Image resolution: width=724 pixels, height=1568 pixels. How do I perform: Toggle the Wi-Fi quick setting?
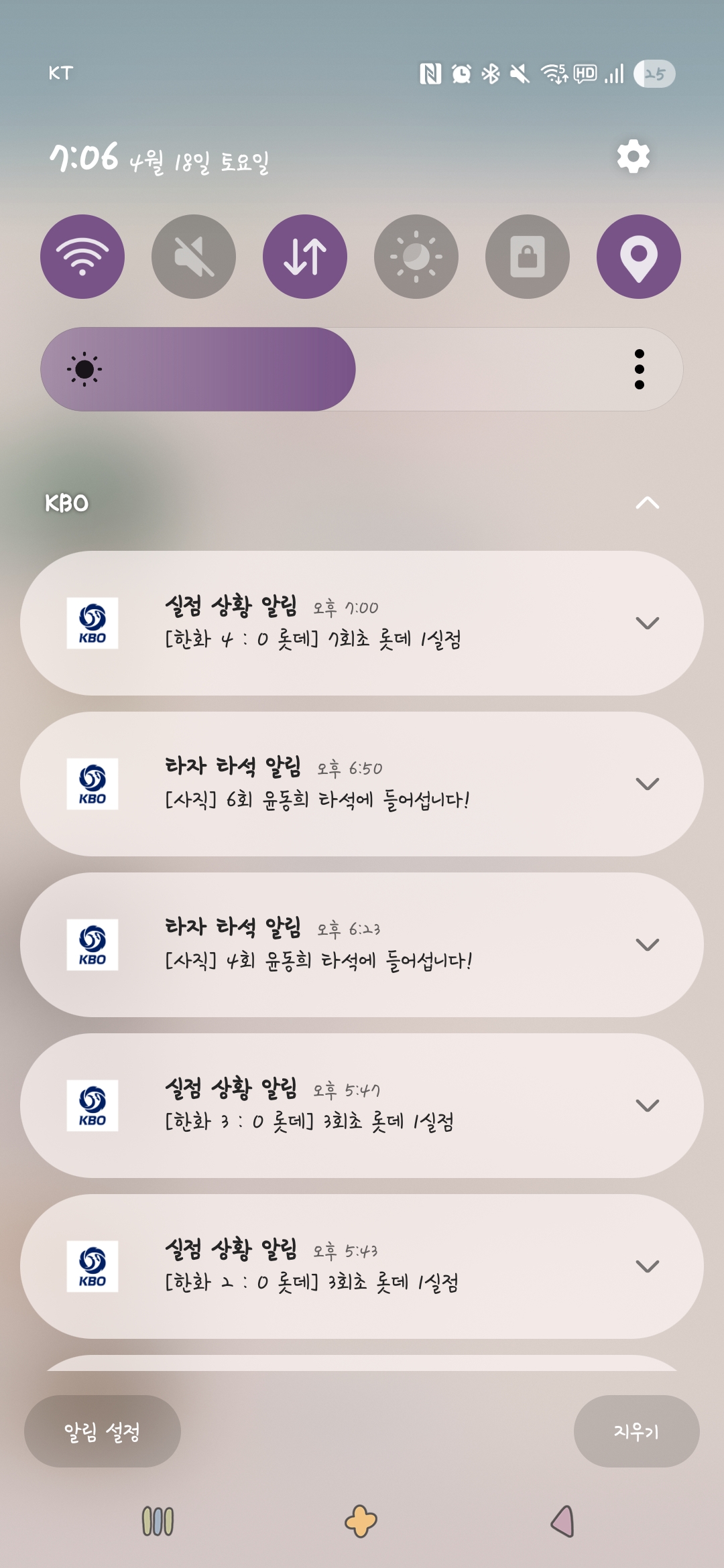click(82, 257)
